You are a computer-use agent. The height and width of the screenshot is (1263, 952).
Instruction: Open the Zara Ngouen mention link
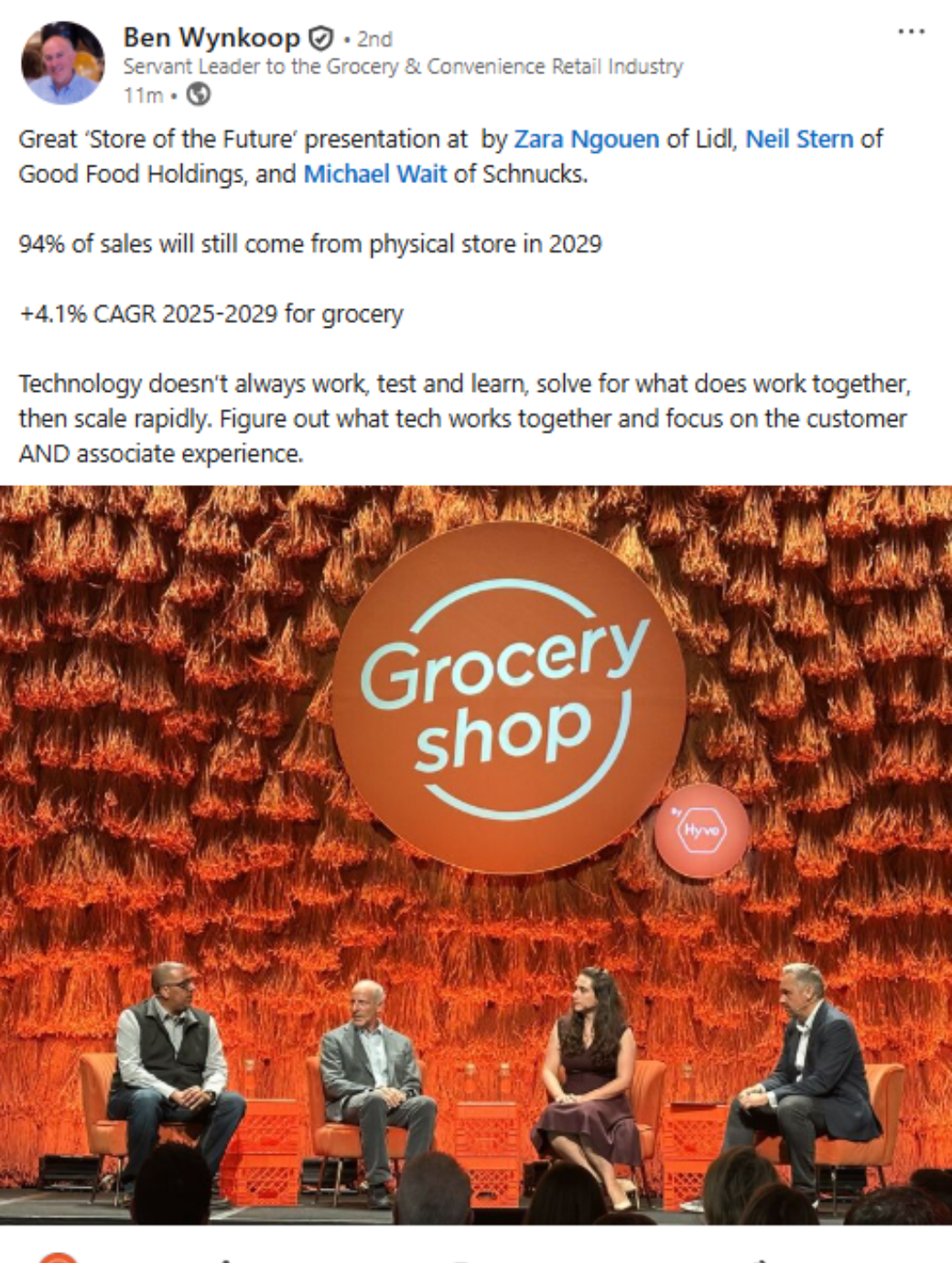(x=586, y=139)
